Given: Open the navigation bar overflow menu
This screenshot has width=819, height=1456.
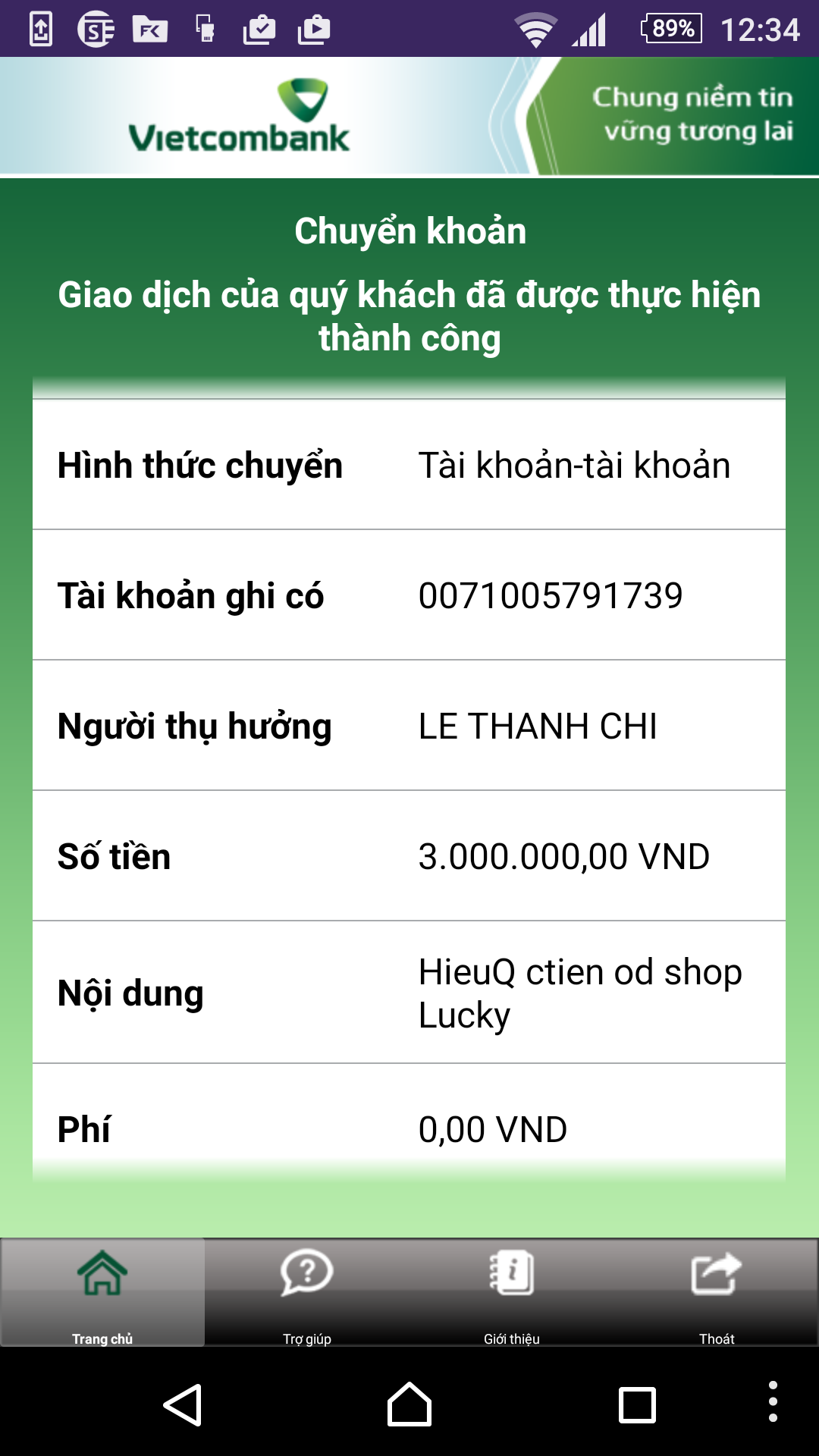Looking at the screenshot, I should pyautogui.click(x=773, y=1401).
